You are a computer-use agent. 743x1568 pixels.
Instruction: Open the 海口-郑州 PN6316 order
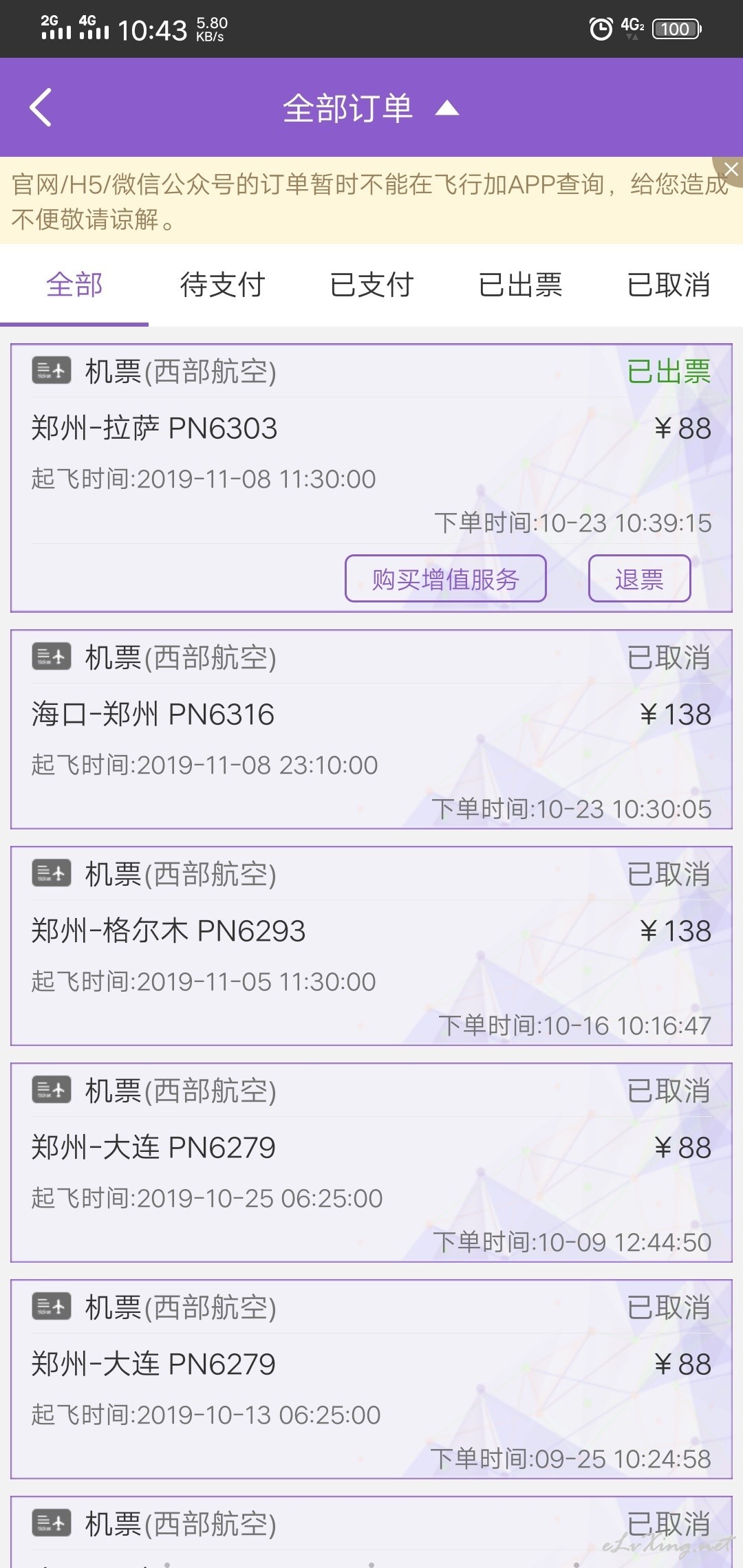click(x=371, y=729)
